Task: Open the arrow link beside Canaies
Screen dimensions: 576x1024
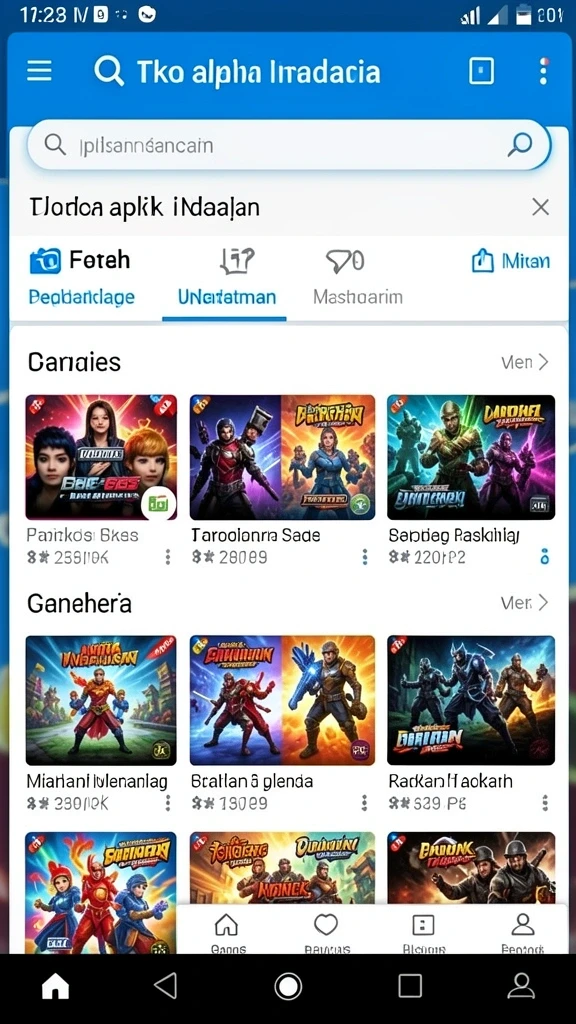Action: [525, 362]
